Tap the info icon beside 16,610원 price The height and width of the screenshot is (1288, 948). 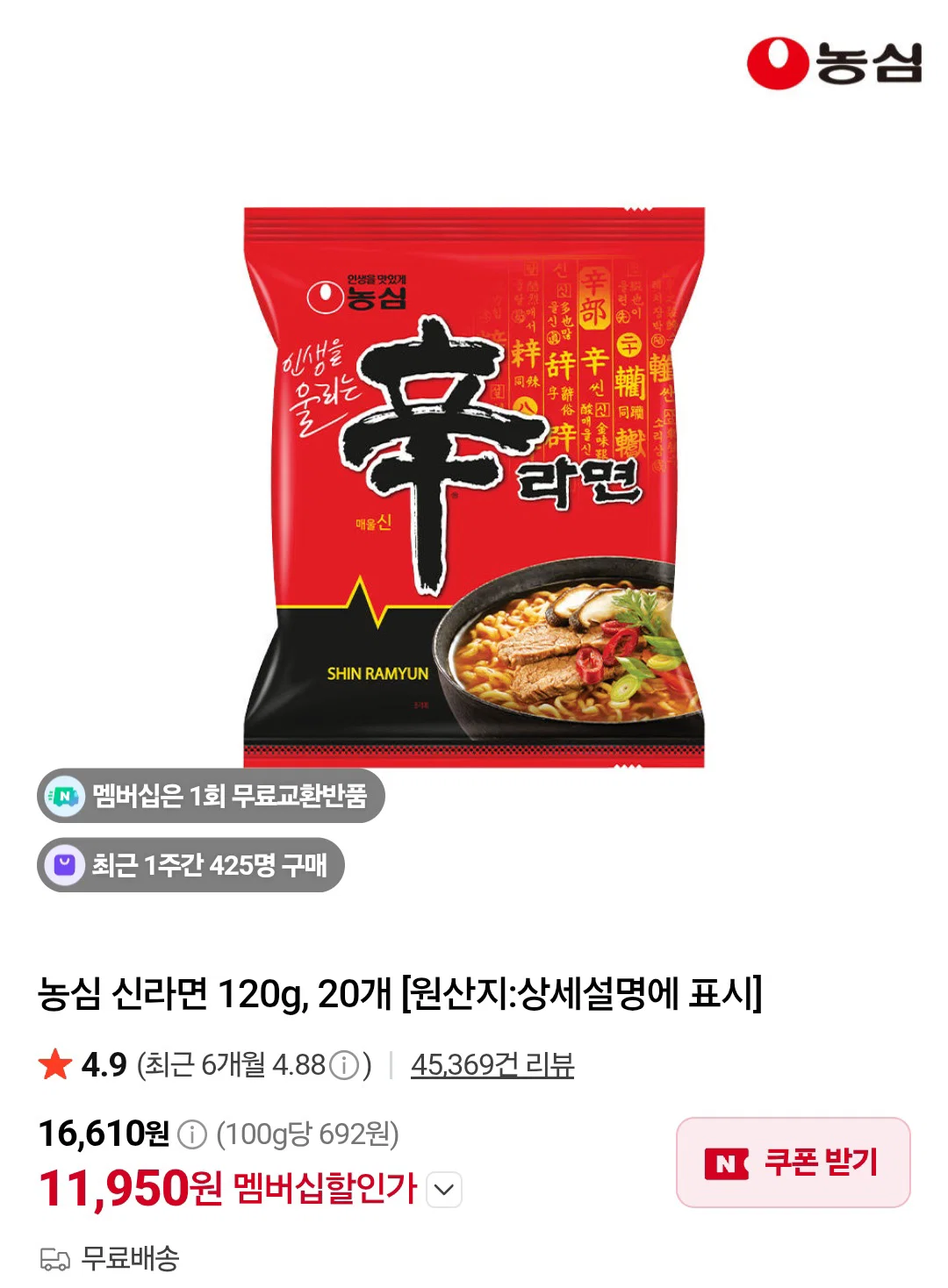click(192, 1134)
